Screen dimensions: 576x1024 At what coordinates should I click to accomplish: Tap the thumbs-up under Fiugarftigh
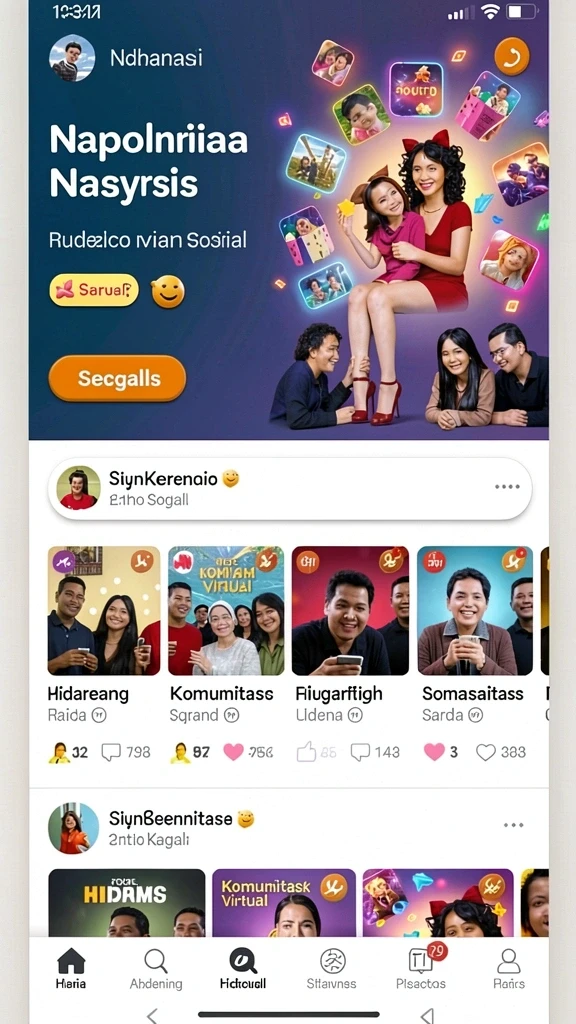306,752
